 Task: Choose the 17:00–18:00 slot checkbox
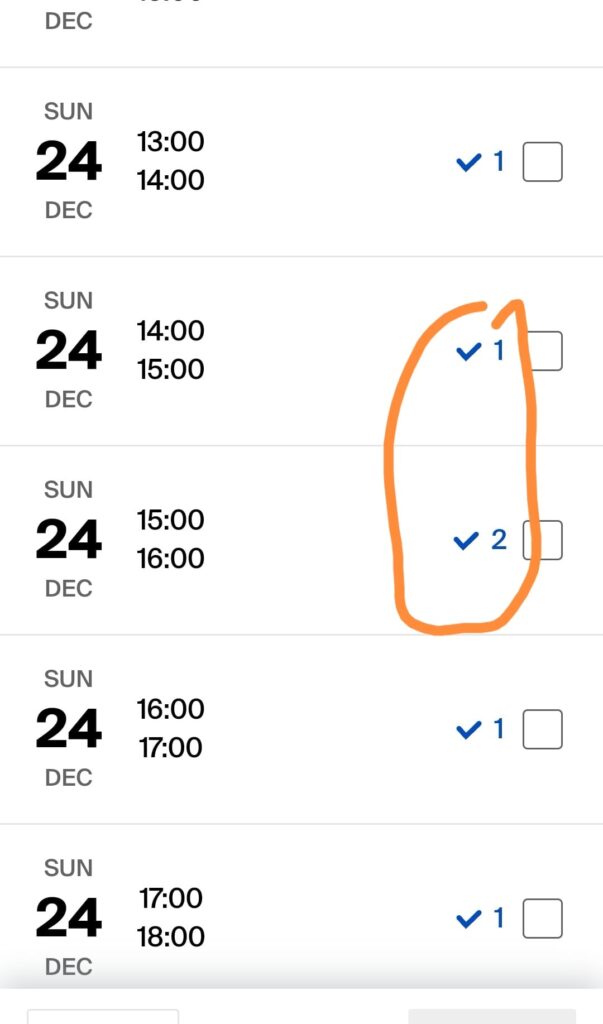tap(543, 918)
